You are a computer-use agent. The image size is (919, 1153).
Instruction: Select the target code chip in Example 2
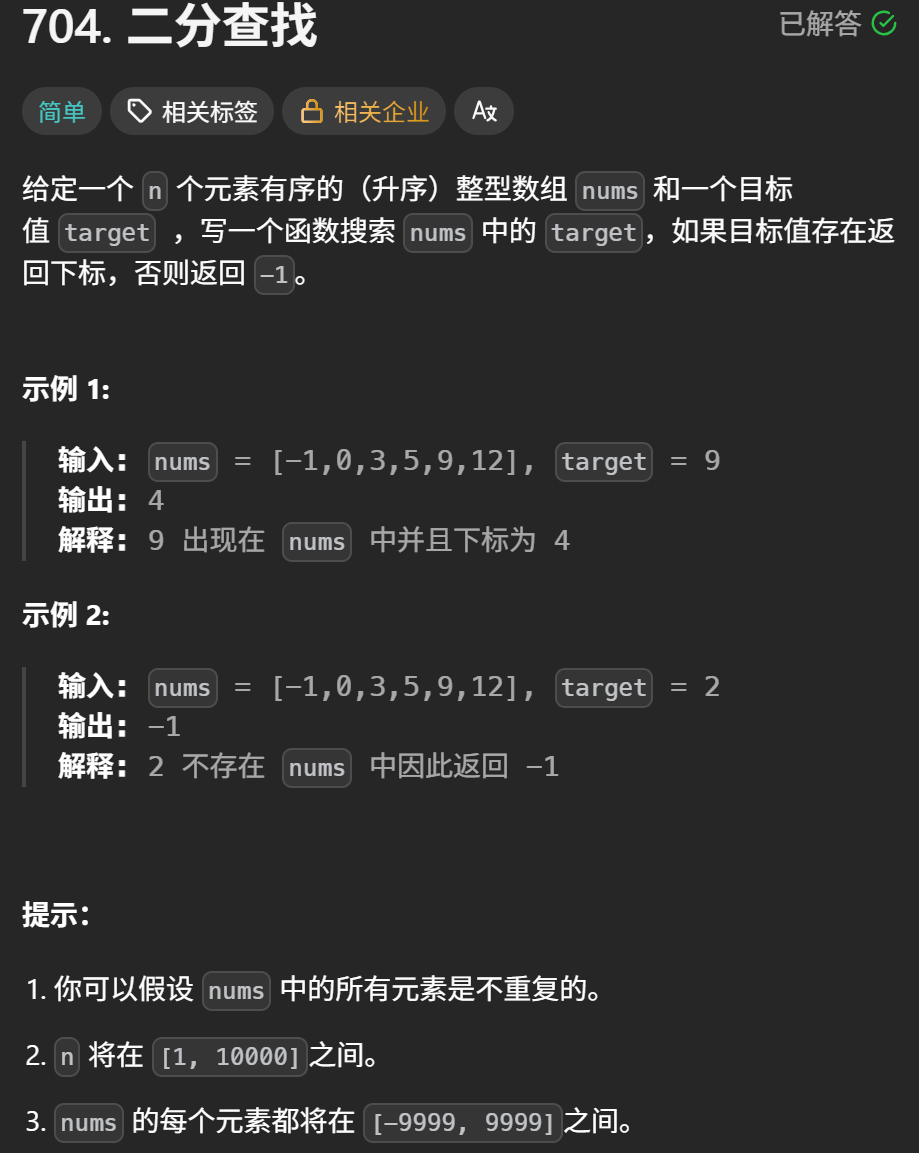click(603, 688)
